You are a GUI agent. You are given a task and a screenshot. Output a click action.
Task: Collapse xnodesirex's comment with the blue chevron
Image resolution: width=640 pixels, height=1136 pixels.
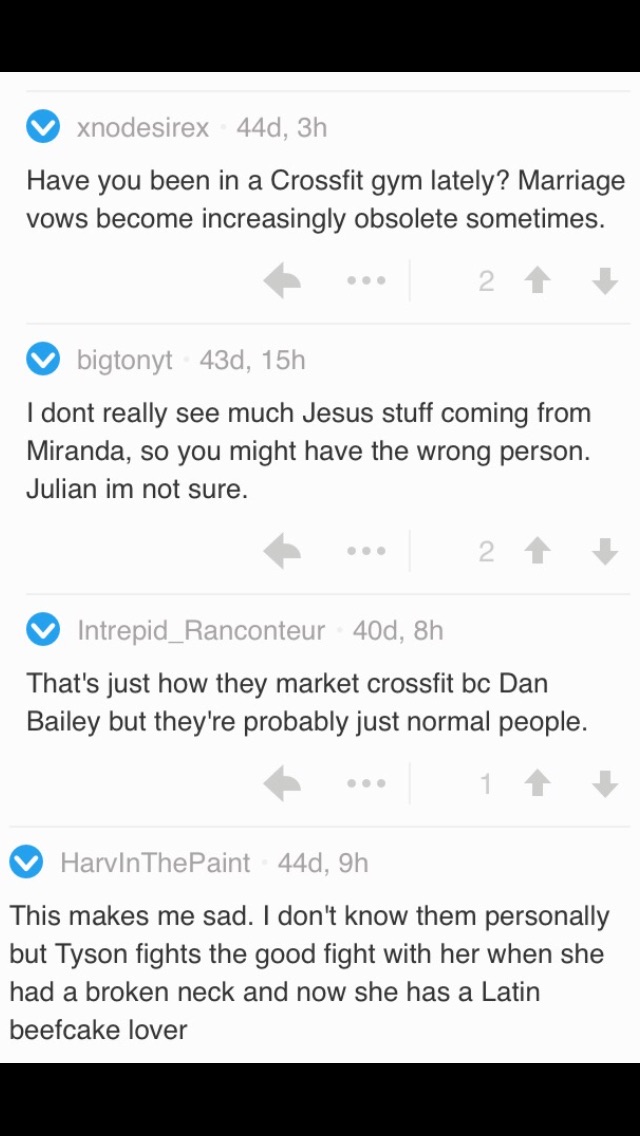[43, 128]
